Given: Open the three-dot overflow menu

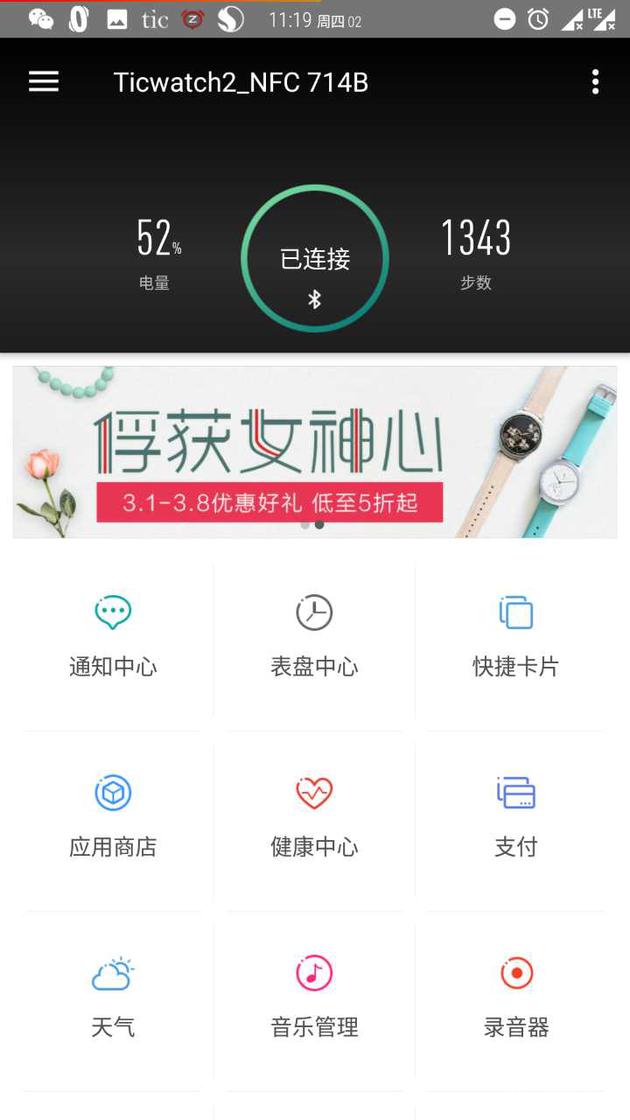Looking at the screenshot, I should [595, 82].
